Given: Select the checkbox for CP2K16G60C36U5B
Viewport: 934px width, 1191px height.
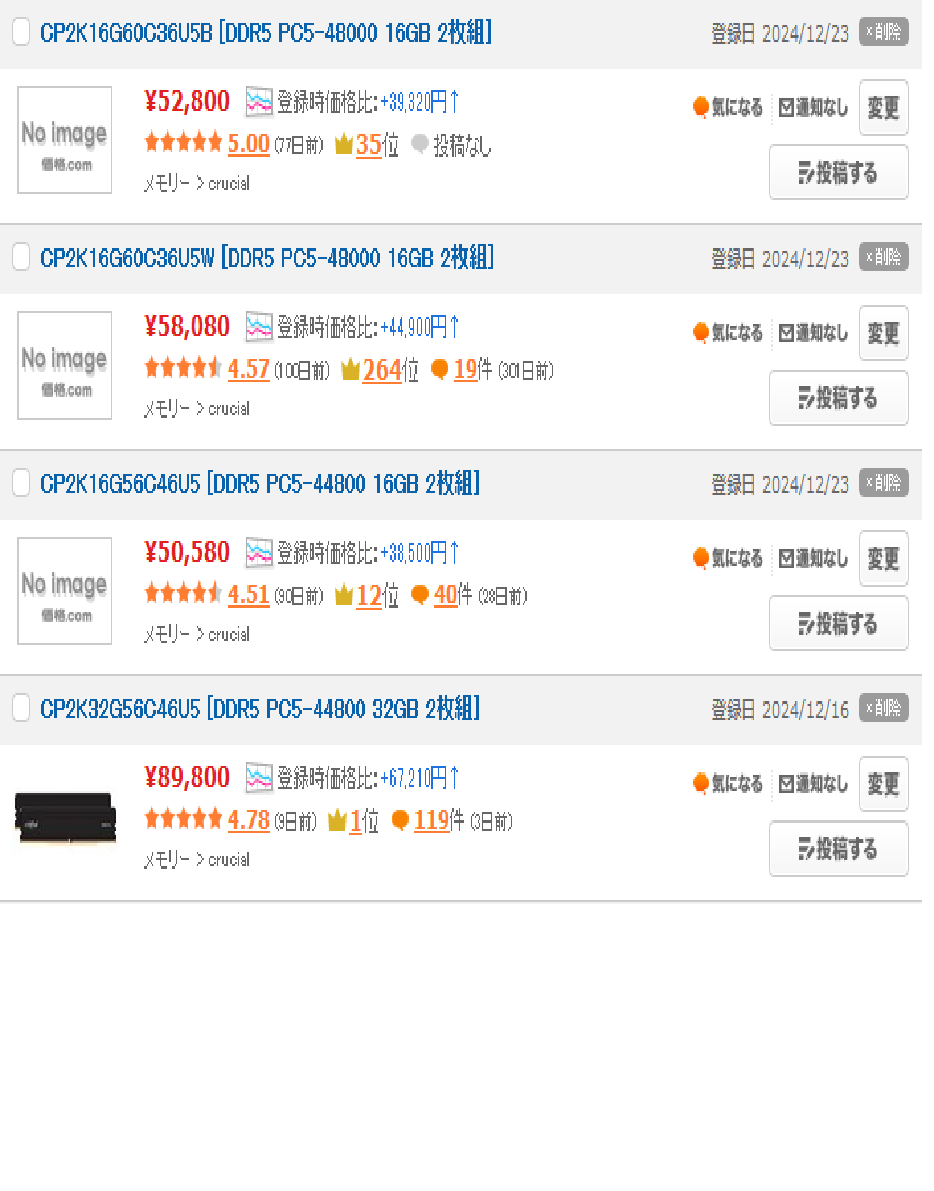Looking at the screenshot, I should pyautogui.click(x=21, y=33).
